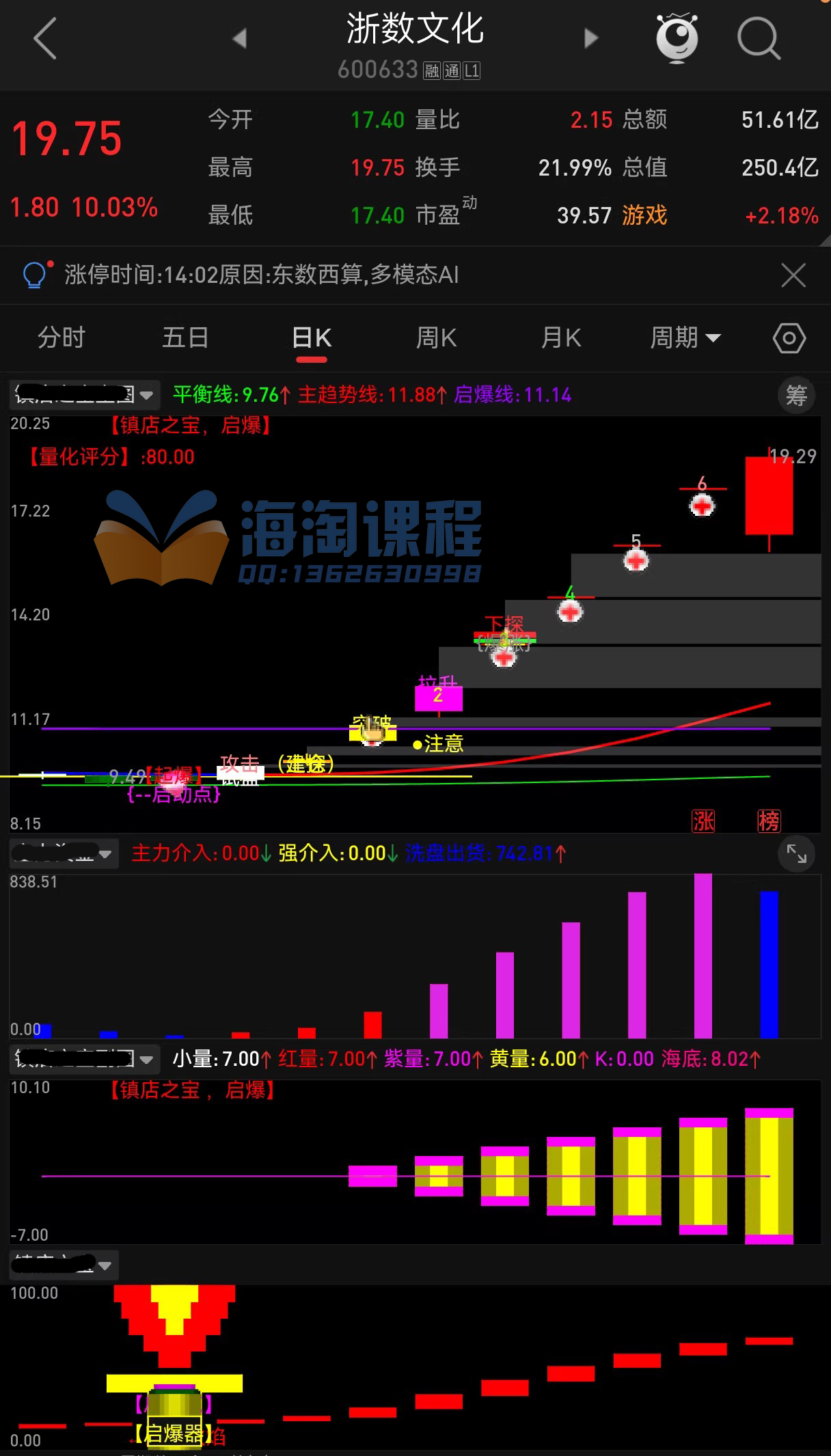831x1456 pixels.
Task: Open the 筹 chip distribution button
Action: [796, 395]
